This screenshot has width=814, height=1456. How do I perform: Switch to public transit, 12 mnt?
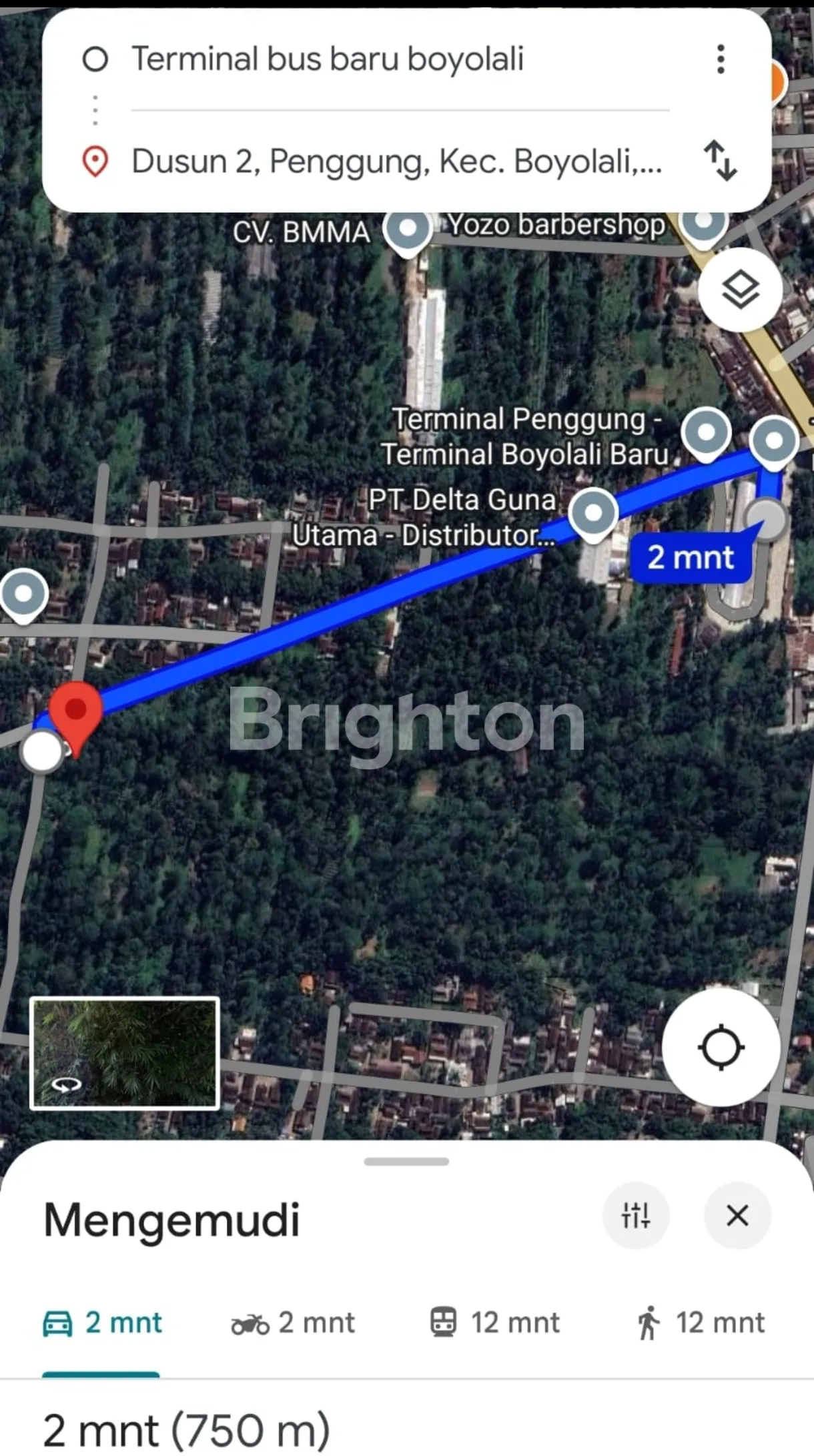click(494, 1323)
